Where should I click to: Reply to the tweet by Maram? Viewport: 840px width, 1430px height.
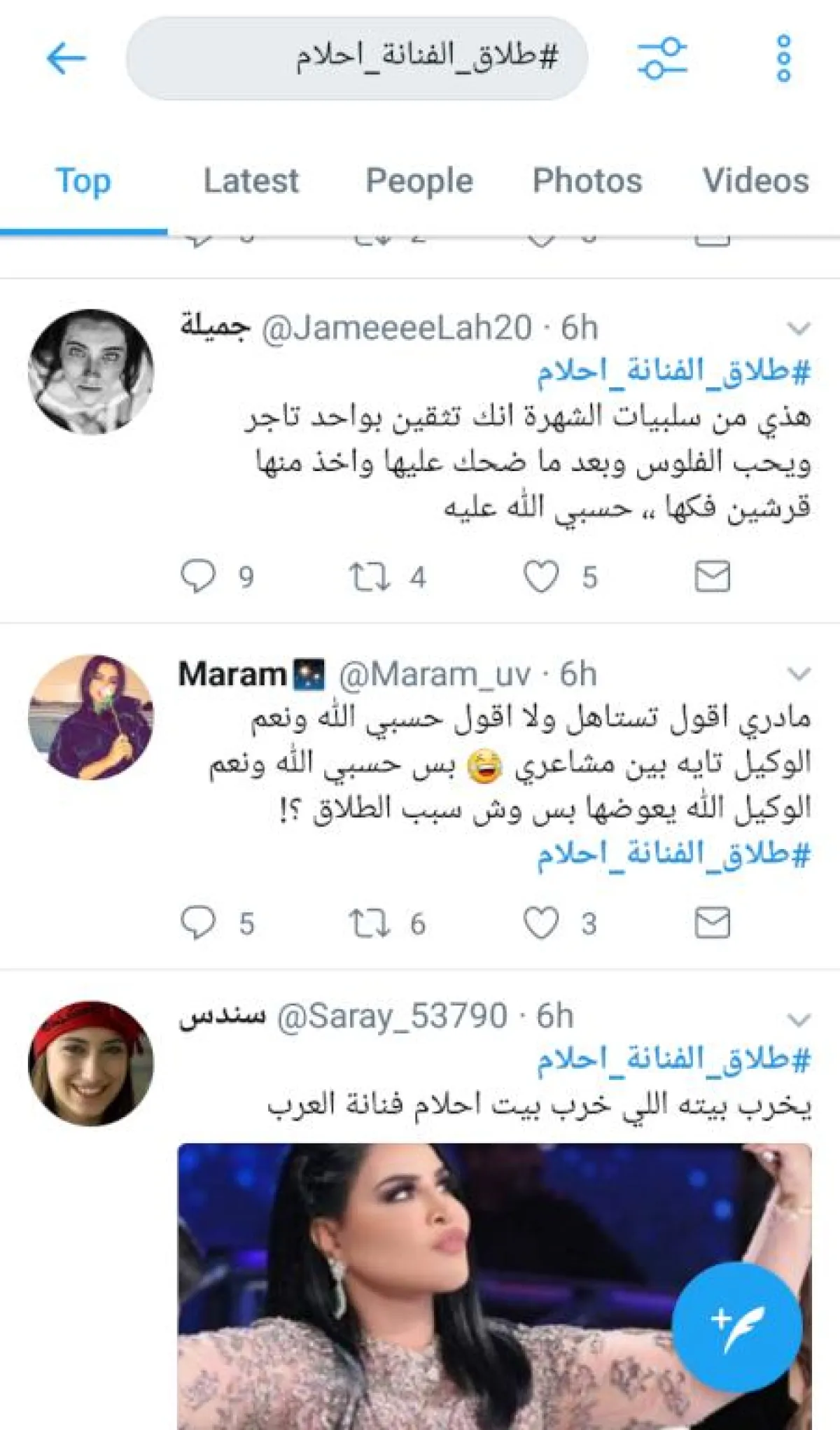[x=198, y=923]
